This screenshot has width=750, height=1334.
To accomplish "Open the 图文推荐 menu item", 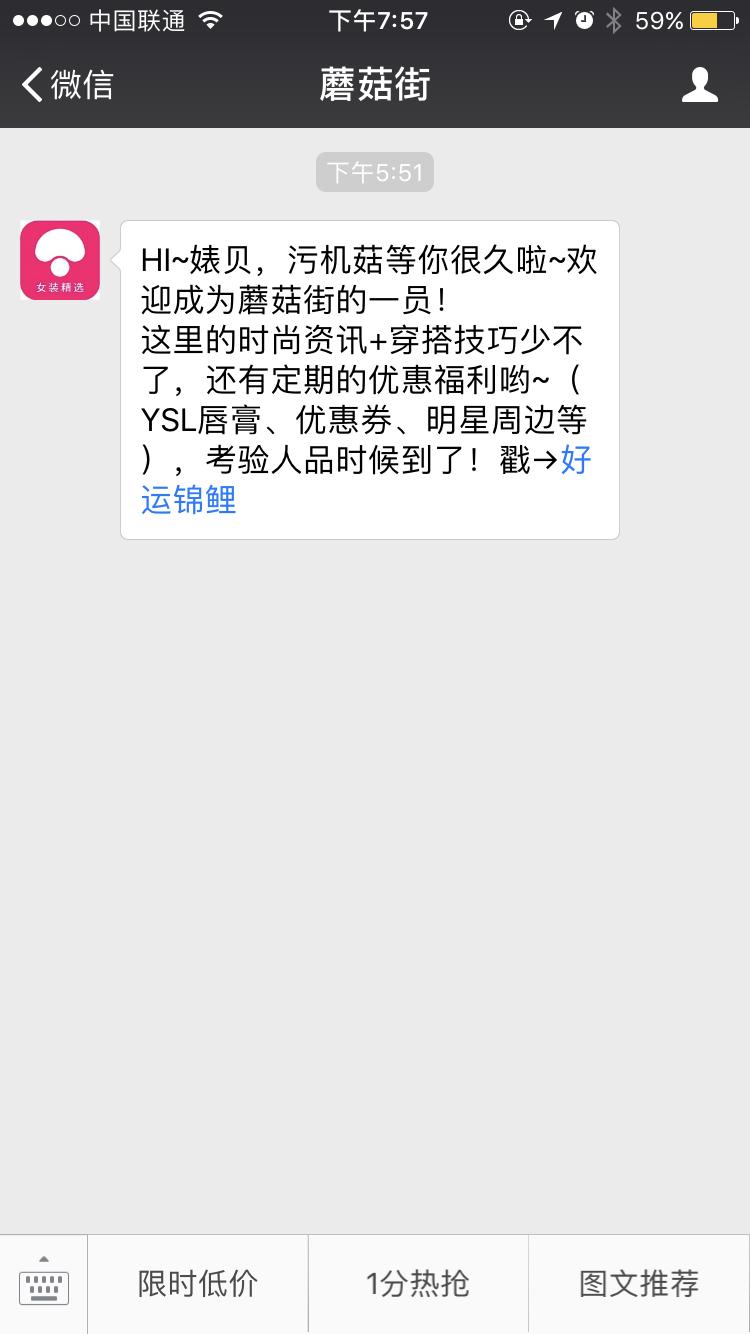I will pyautogui.click(x=638, y=1284).
